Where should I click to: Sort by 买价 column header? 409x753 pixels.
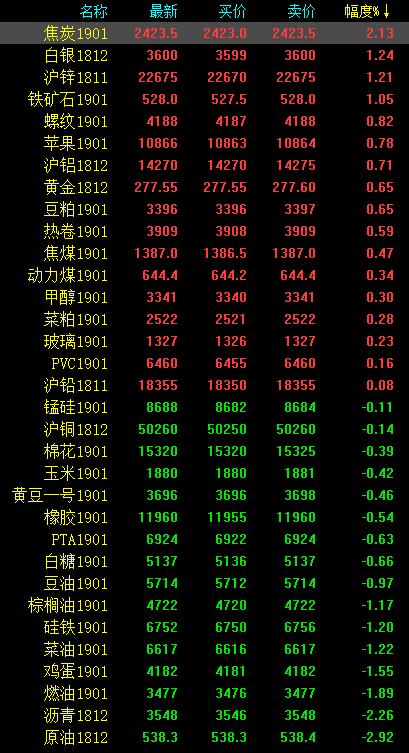coord(232,12)
